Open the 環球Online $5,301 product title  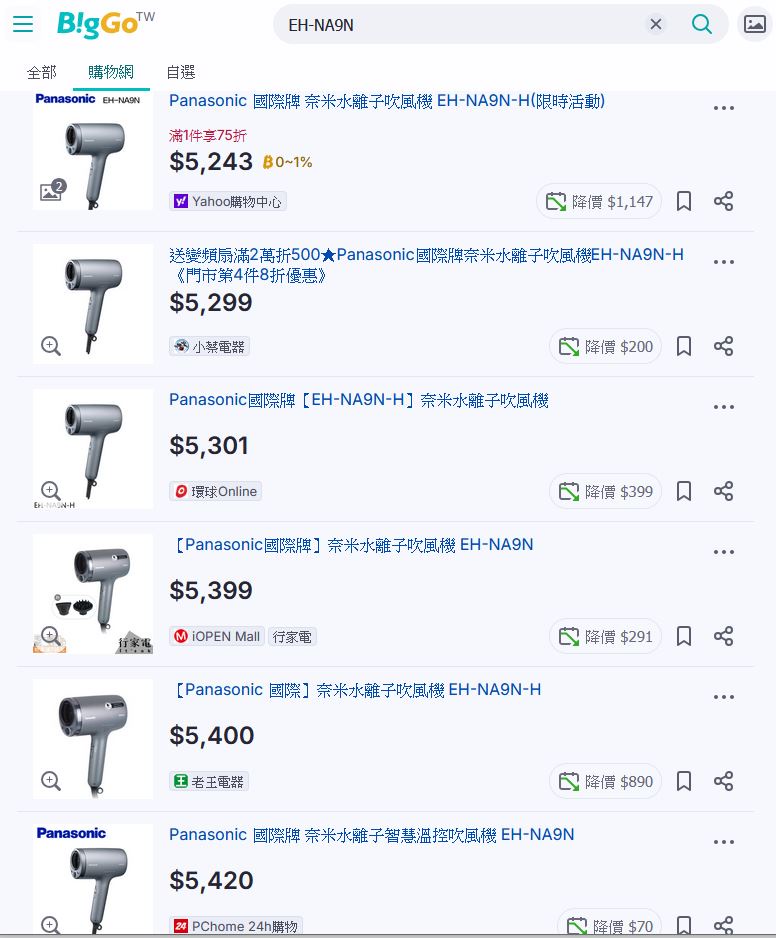tap(358, 400)
